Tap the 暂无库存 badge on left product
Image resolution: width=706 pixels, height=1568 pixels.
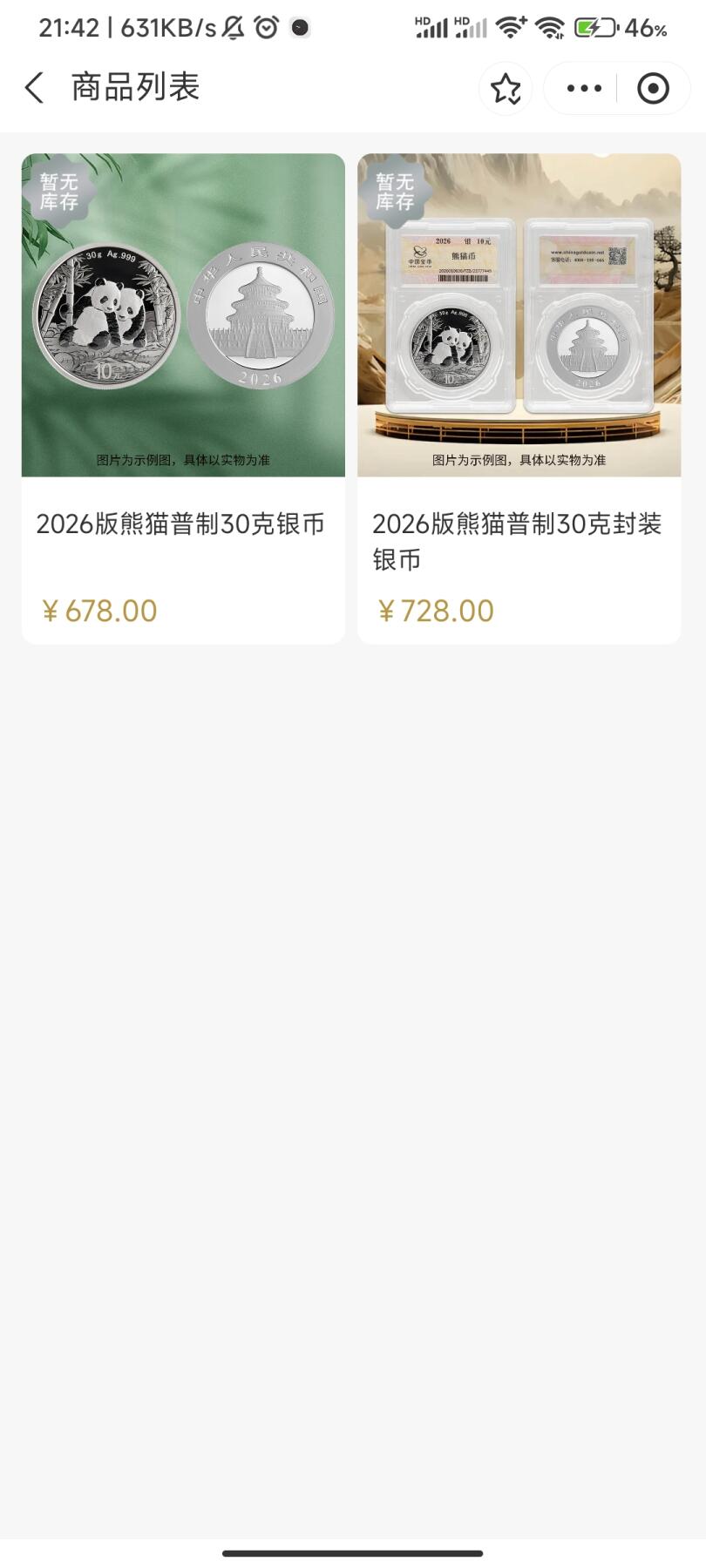tap(58, 192)
